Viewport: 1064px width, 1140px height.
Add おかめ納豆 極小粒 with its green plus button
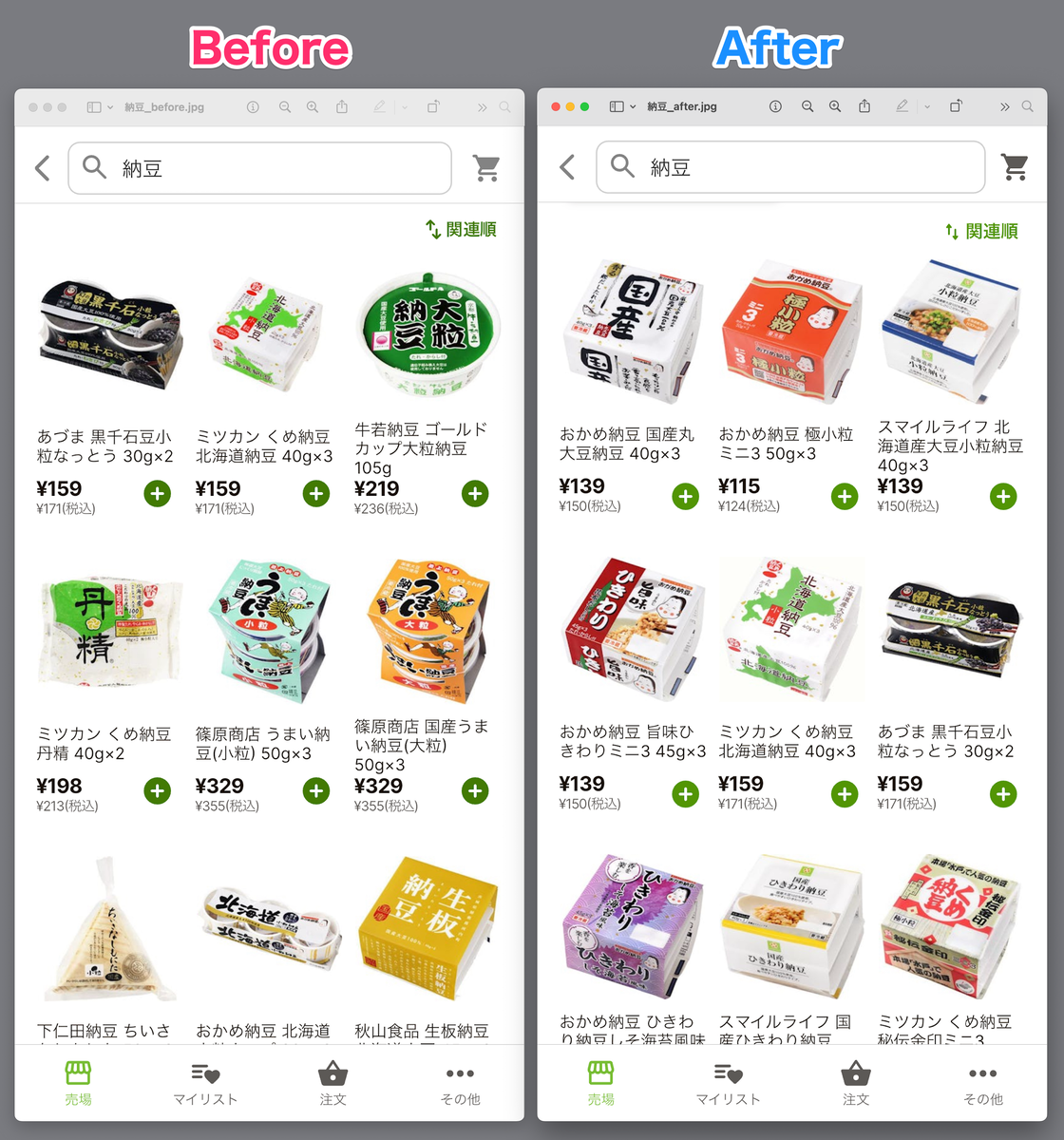coord(845,496)
